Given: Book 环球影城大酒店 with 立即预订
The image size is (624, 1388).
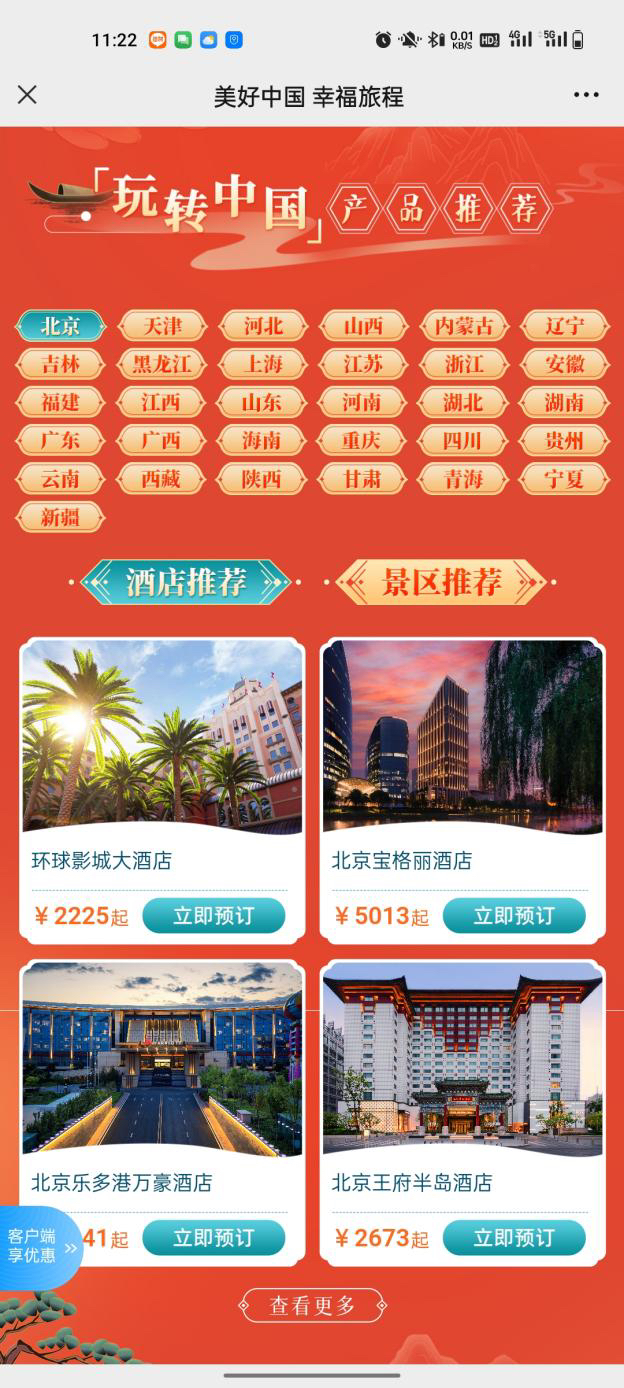Looking at the screenshot, I should [x=213, y=916].
